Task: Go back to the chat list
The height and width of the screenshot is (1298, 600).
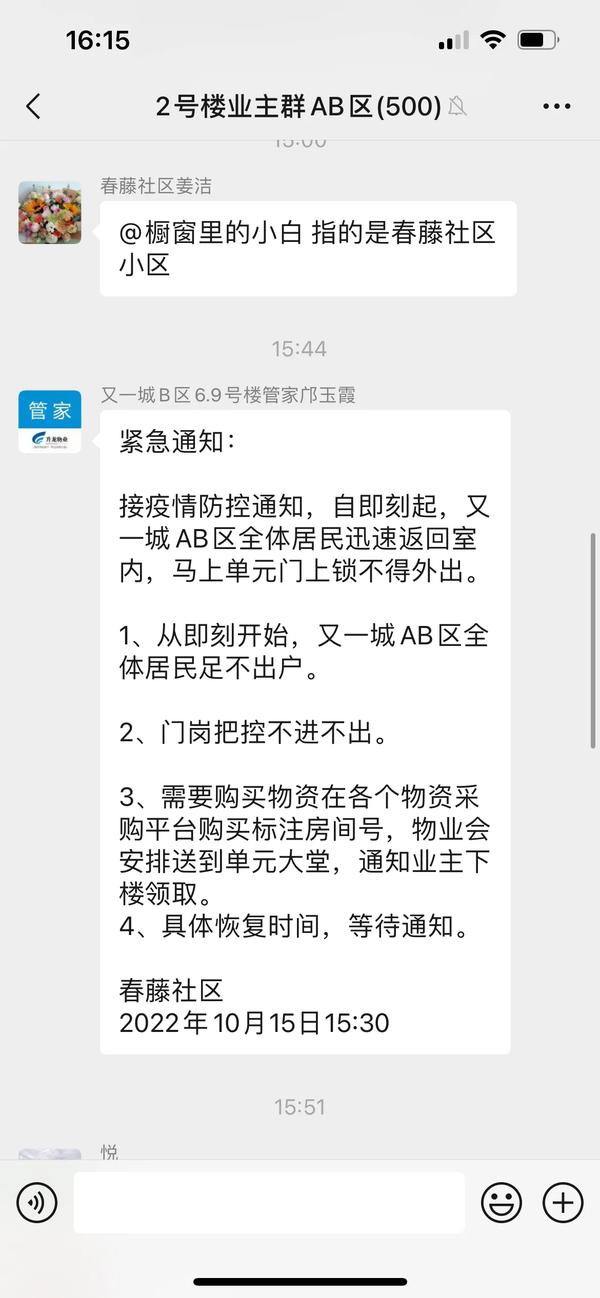Action: pyautogui.click(x=34, y=107)
